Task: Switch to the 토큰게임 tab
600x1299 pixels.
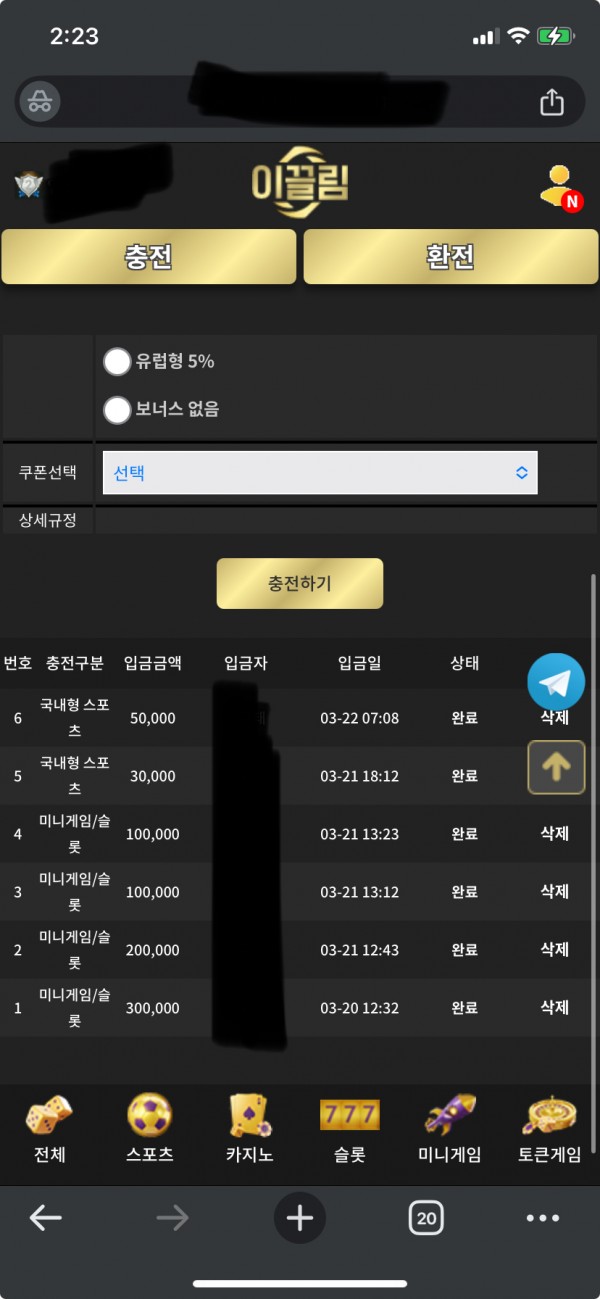Action: [x=549, y=1129]
